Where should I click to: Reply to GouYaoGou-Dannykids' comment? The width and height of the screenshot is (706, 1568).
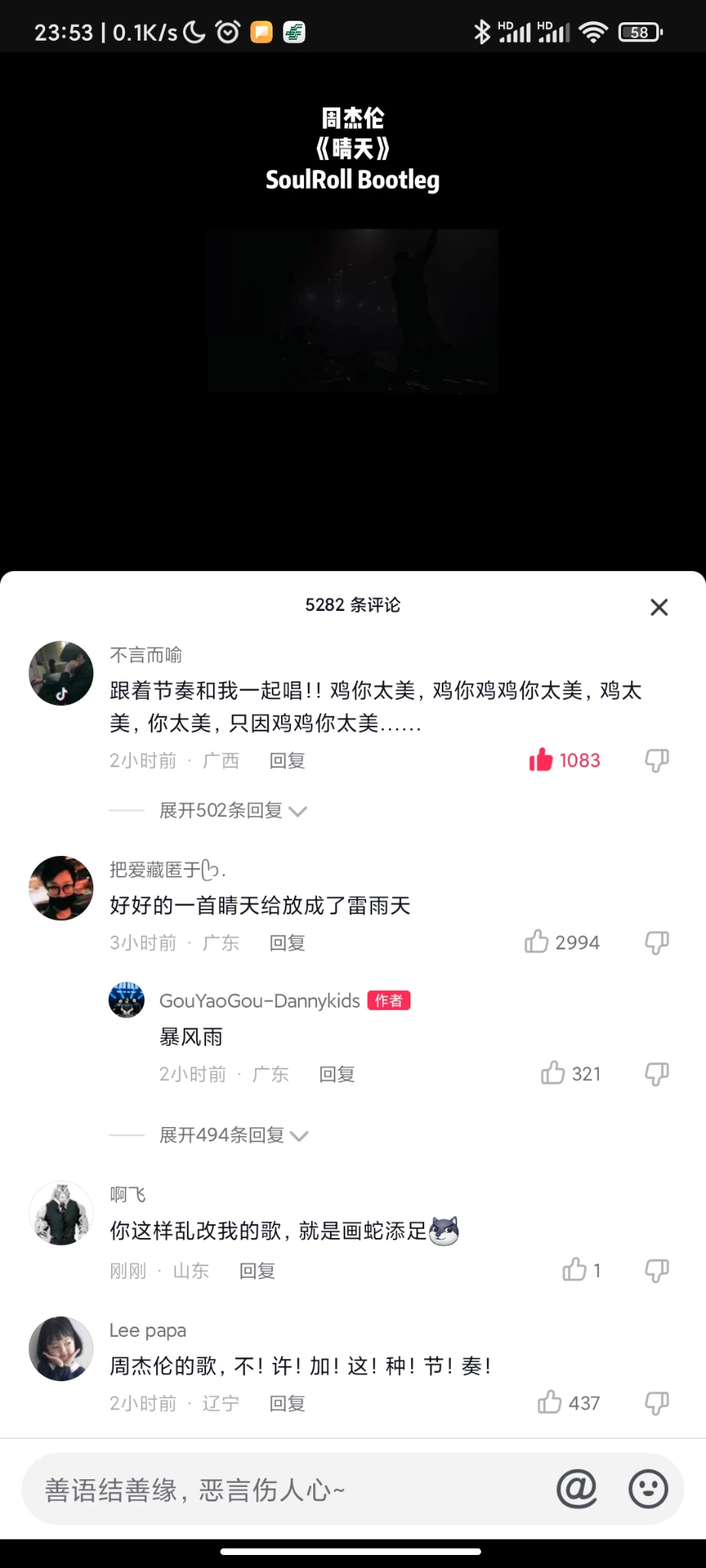[337, 1074]
